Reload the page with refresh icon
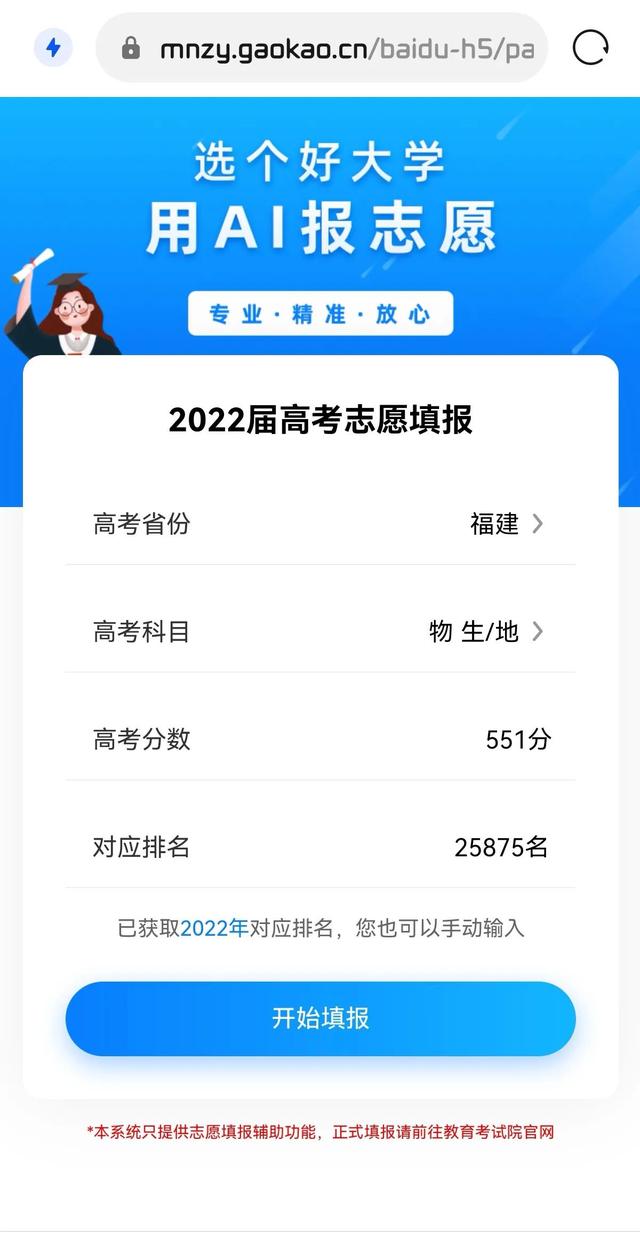The height and width of the screenshot is (1237, 640). pyautogui.click(x=590, y=48)
